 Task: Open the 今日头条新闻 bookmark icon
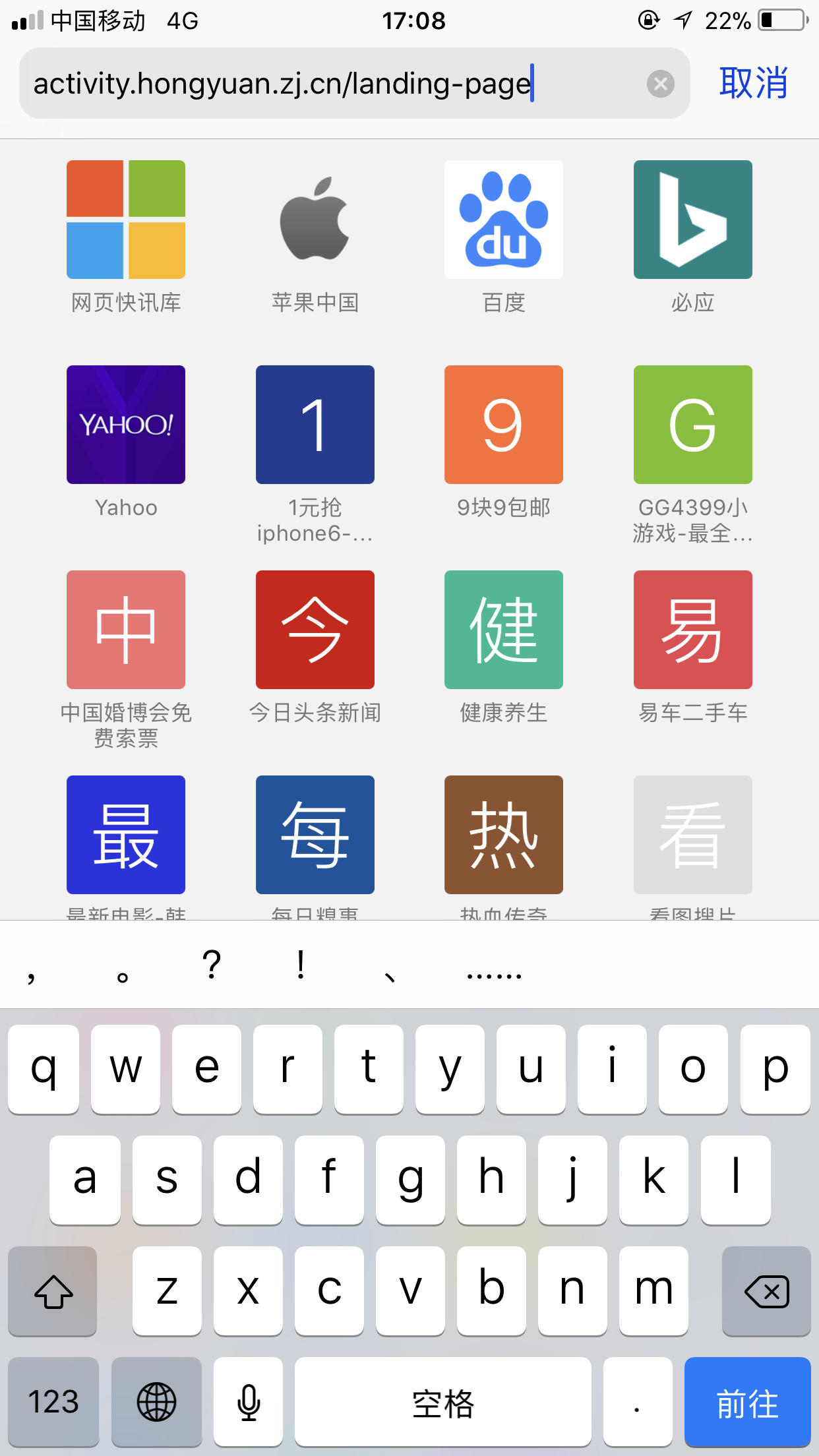tap(315, 629)
